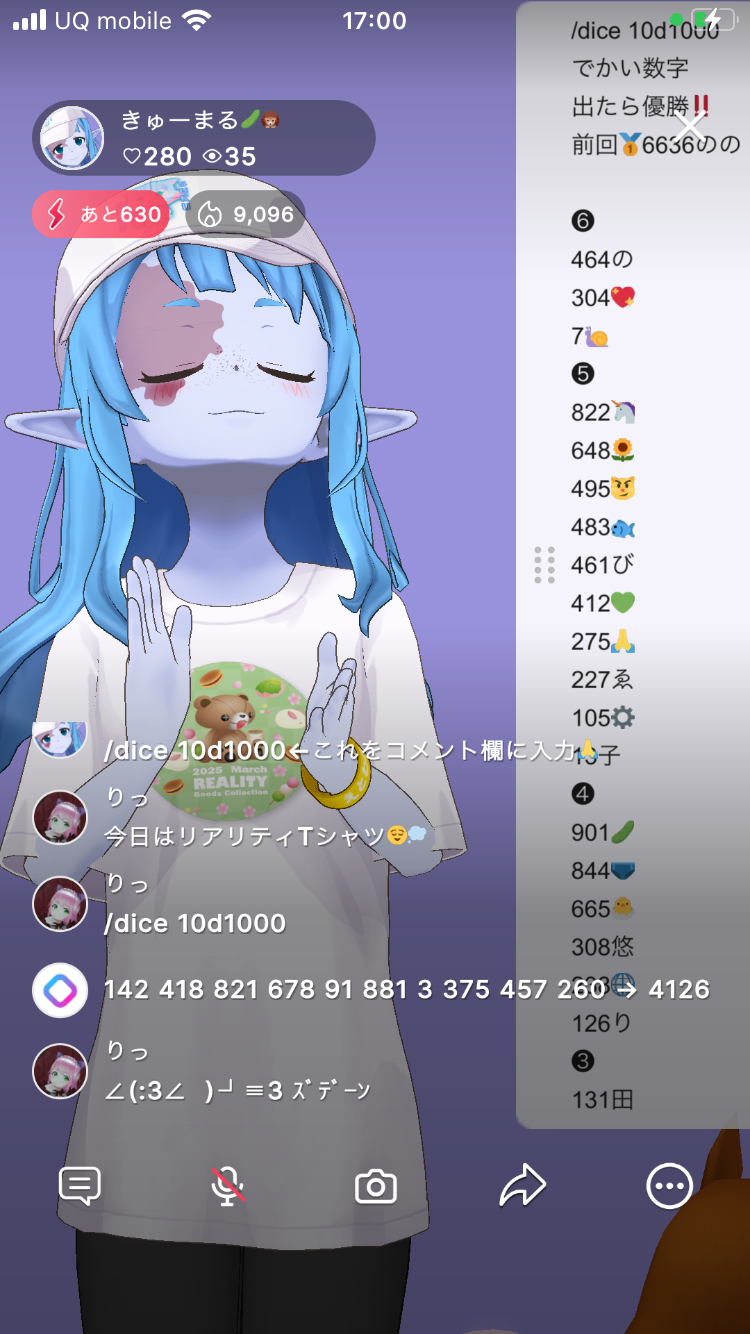Close the dice results panel
This screenshot has width=750, height=1334.
click(x=689, y=128)
